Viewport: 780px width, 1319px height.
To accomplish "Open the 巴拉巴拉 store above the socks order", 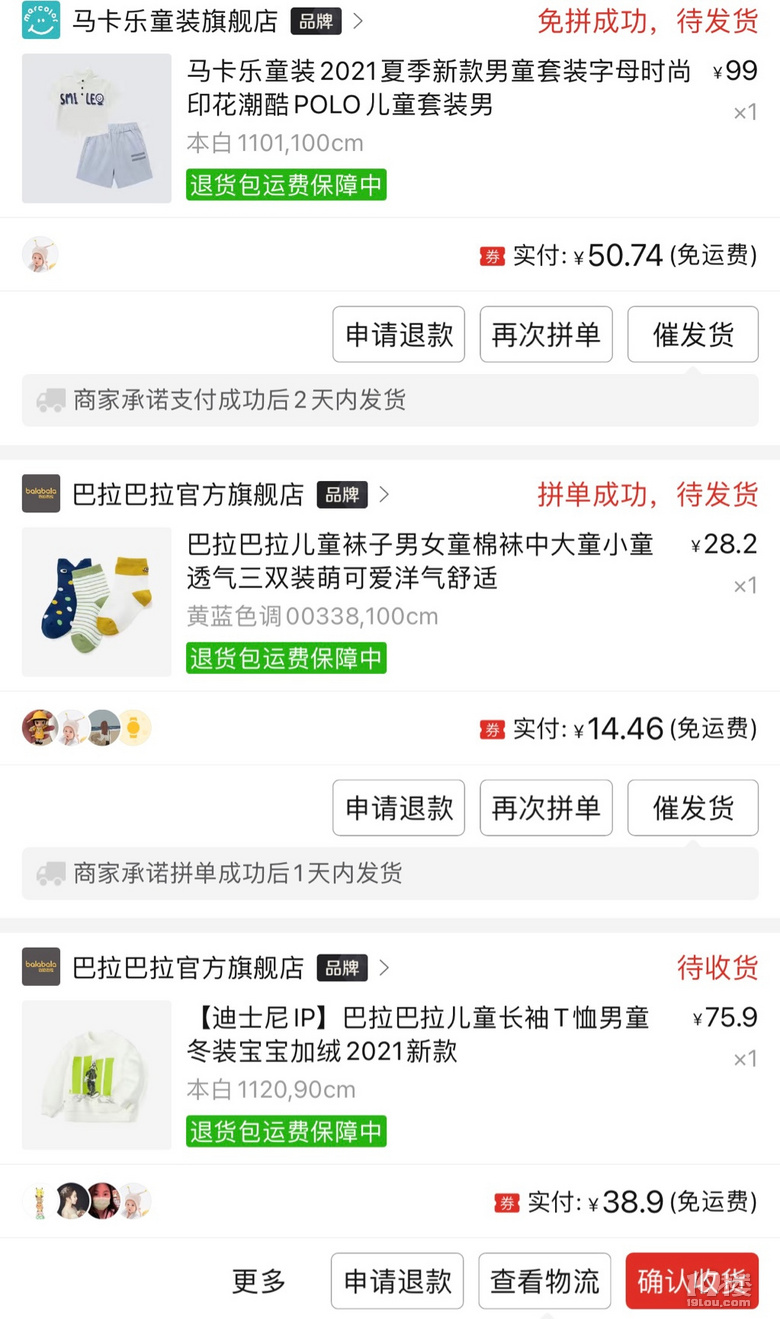I will pos(188,494).
